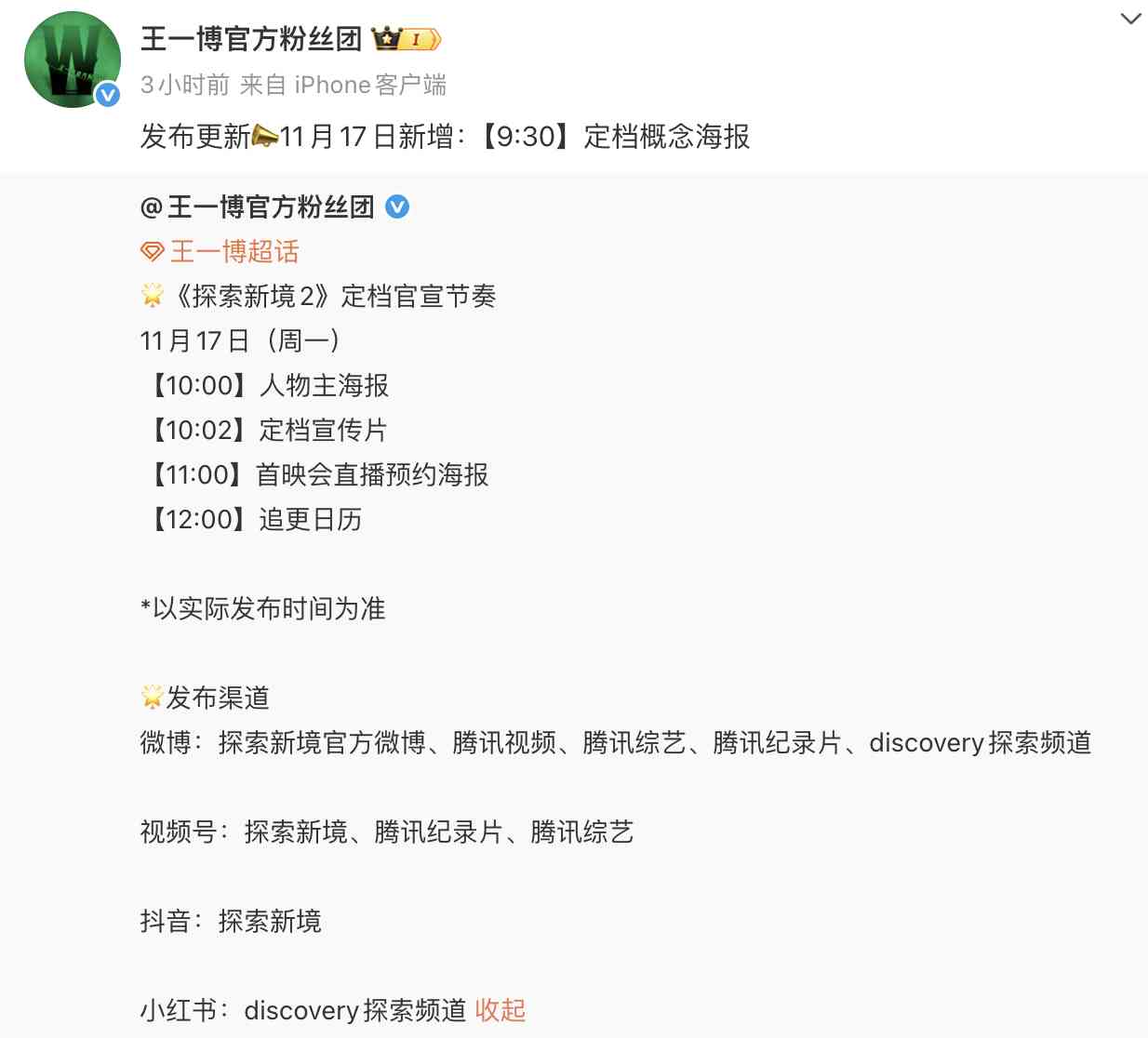
Task: Collapse the post with 收起
Action: point(501,1010)
